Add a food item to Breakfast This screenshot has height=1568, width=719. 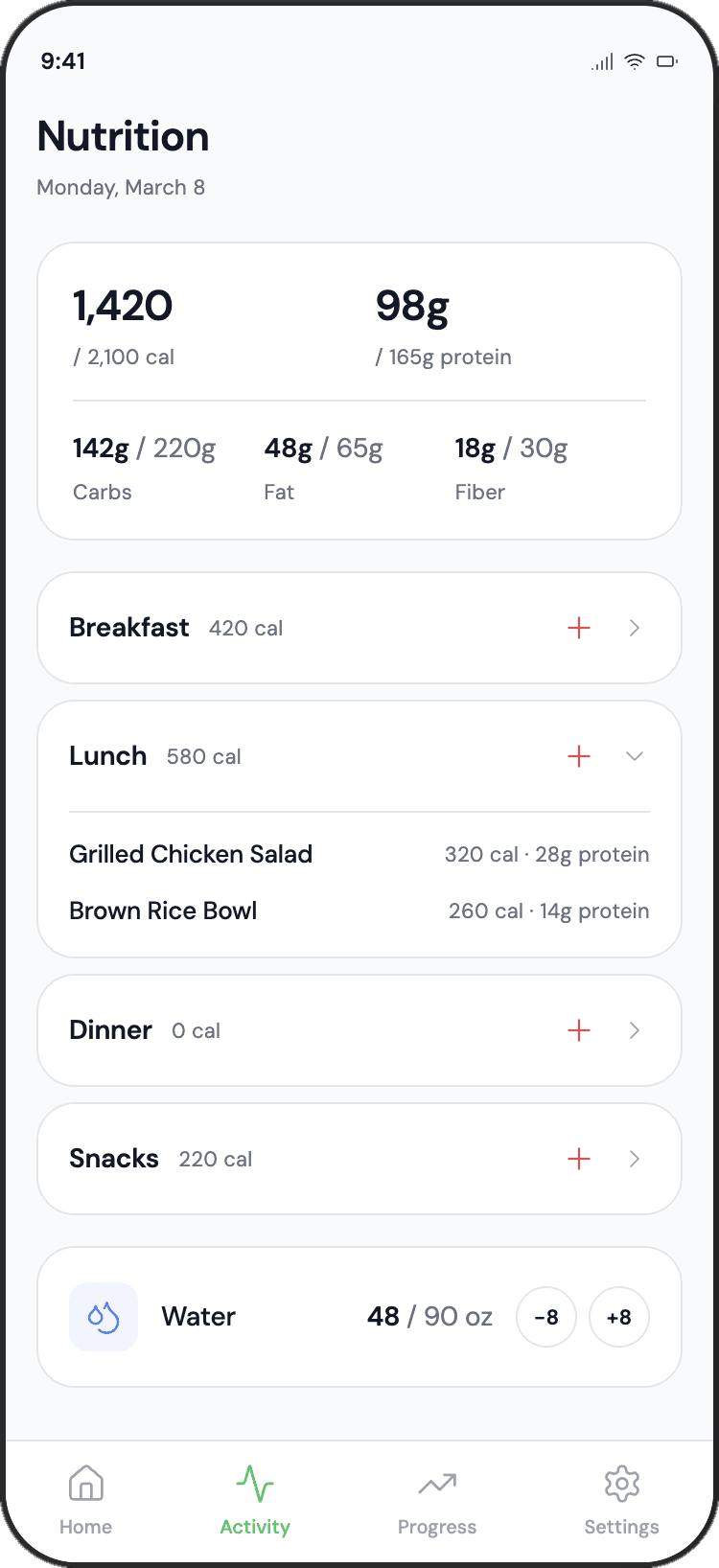[579, 628]
